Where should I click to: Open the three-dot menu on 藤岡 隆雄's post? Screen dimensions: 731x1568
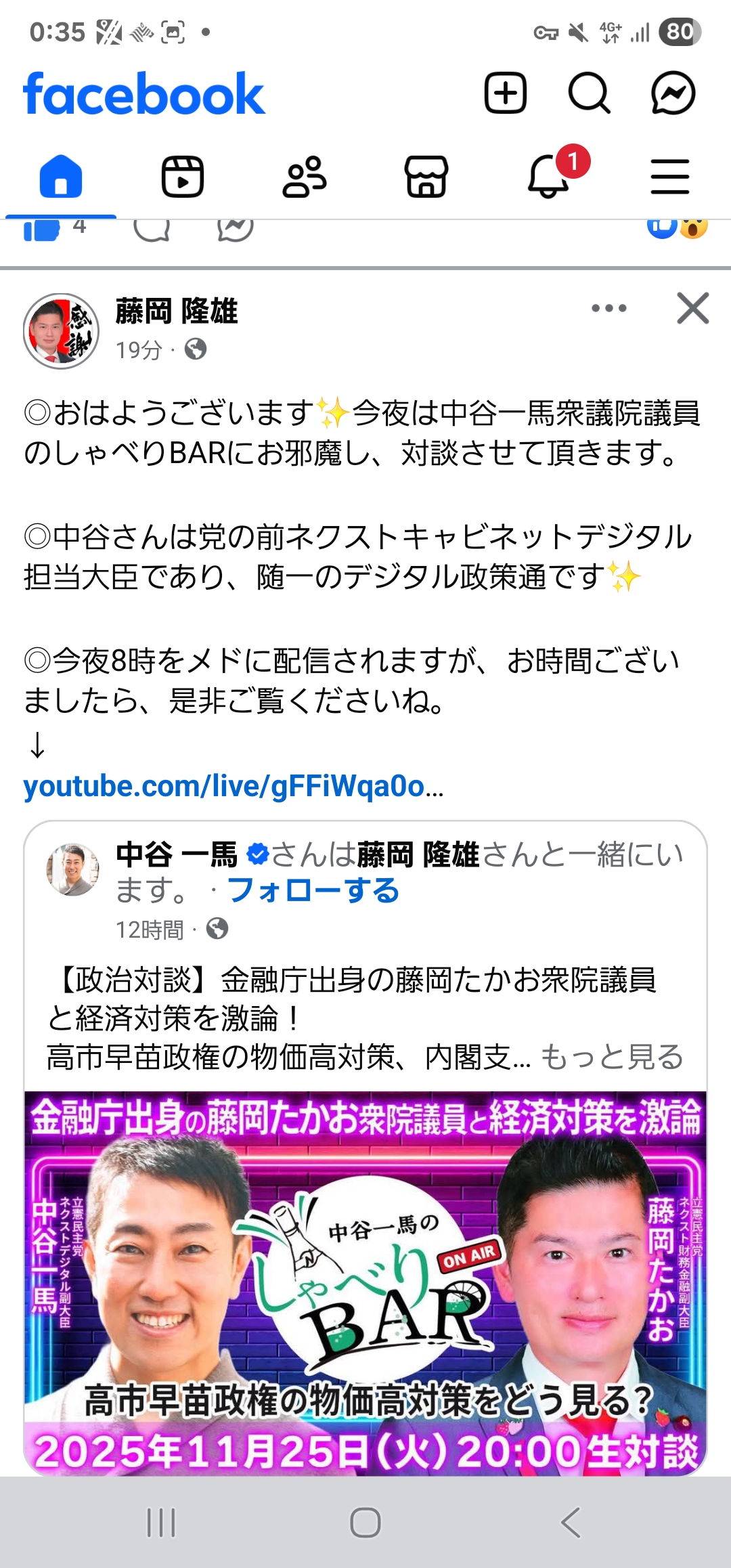click(608, 309)
